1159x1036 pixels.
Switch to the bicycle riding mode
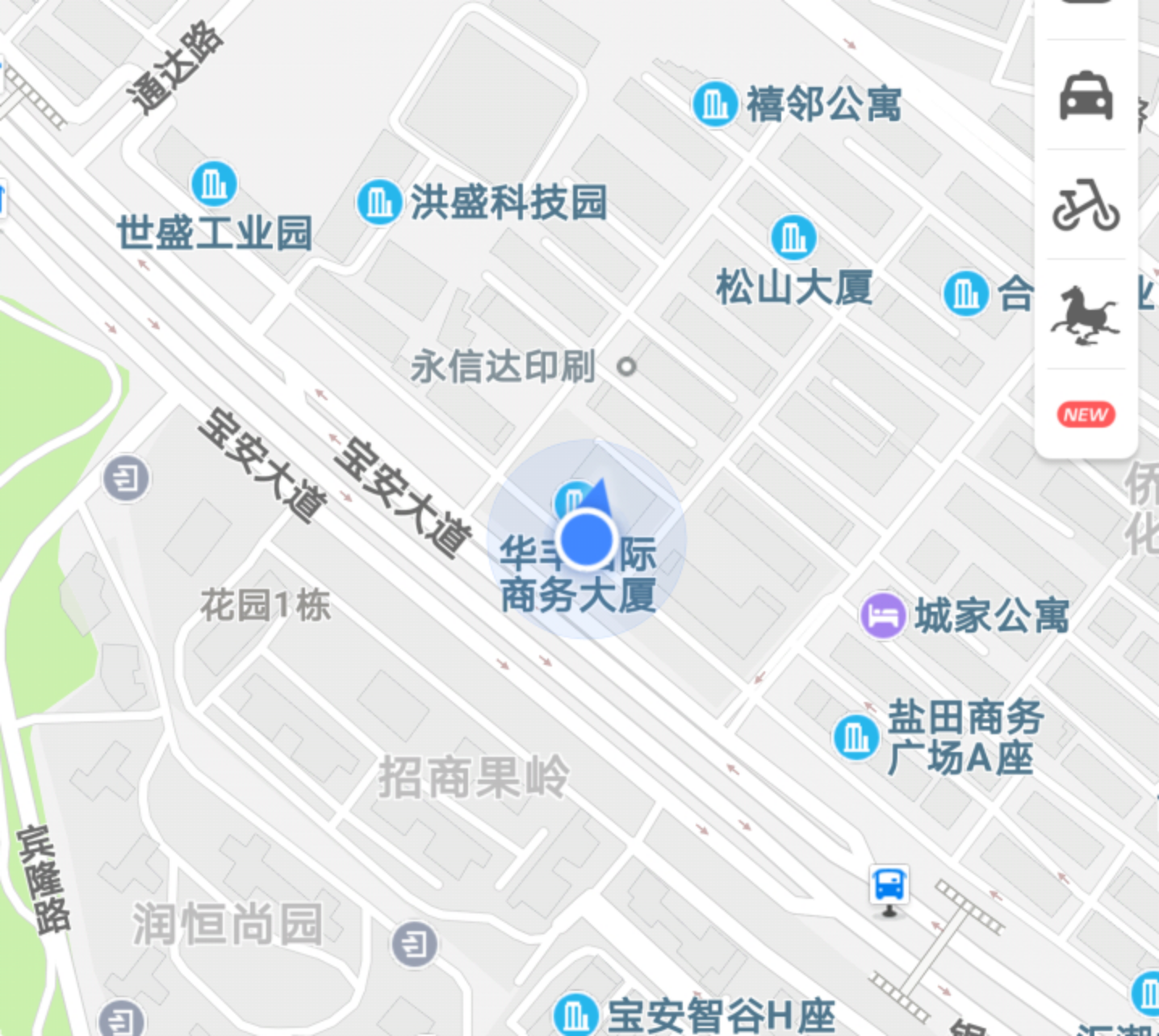[x=1086, y=205]
